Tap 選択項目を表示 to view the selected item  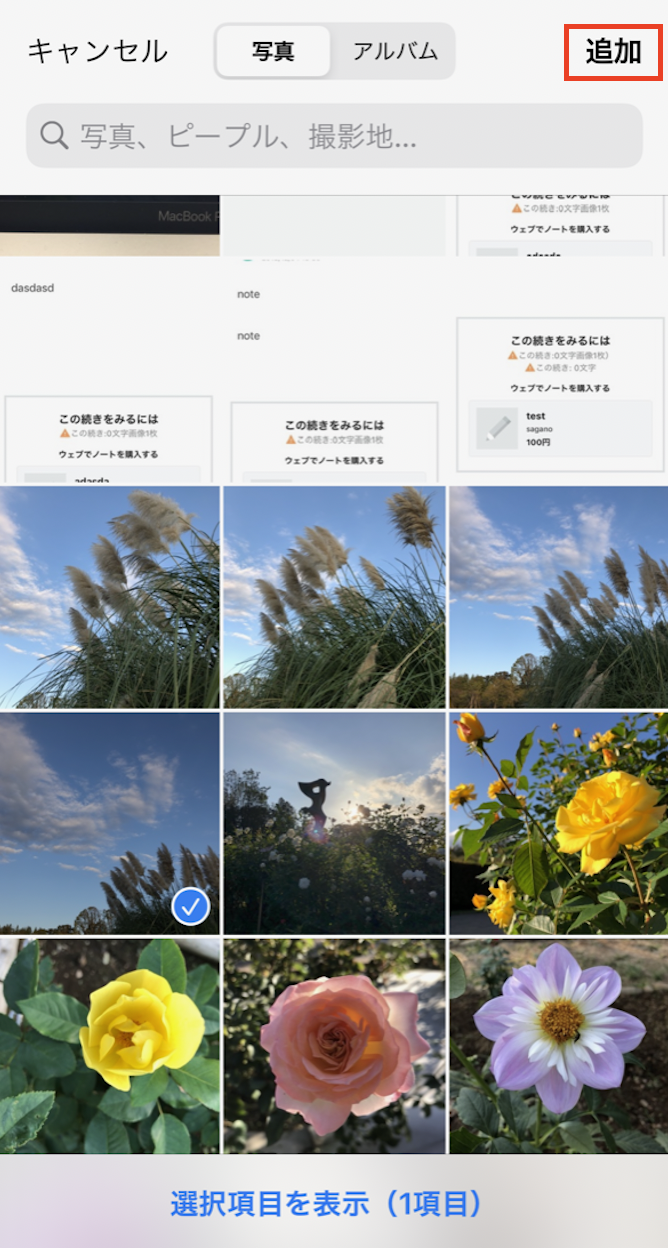click(326, 1203)
